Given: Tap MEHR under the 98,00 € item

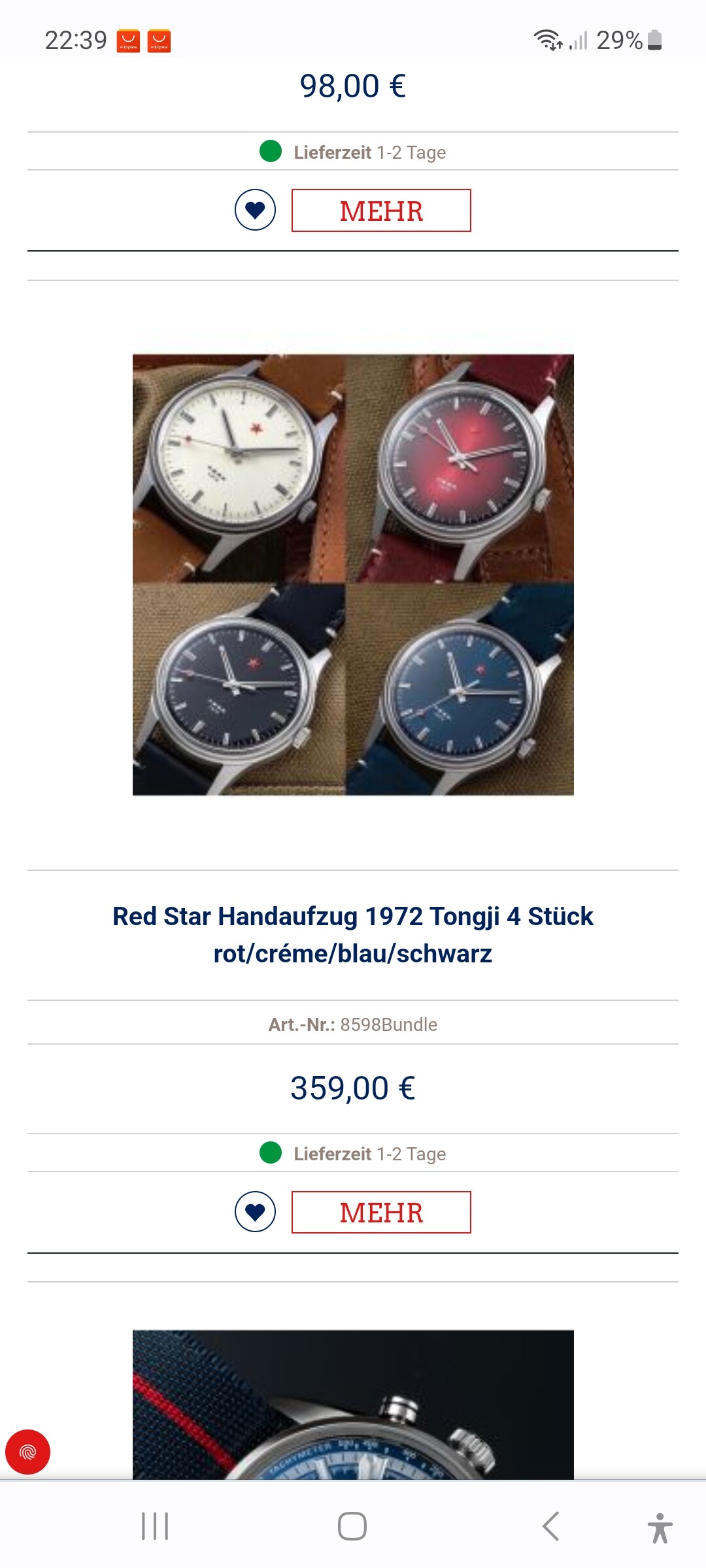Looking at the screenshot, I should point(381,210).
